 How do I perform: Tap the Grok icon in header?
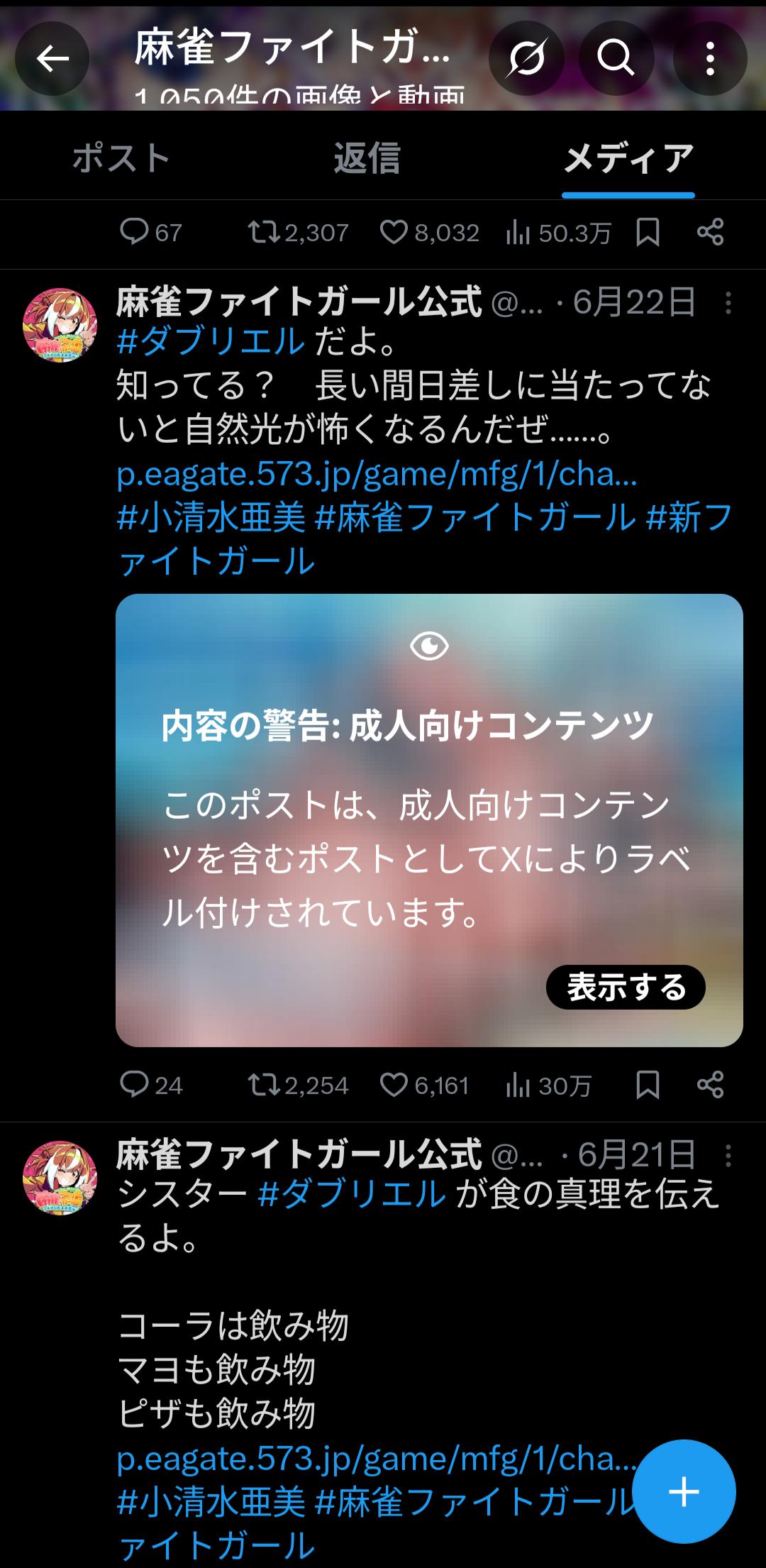pyautogui.click(x=526, y=59)
